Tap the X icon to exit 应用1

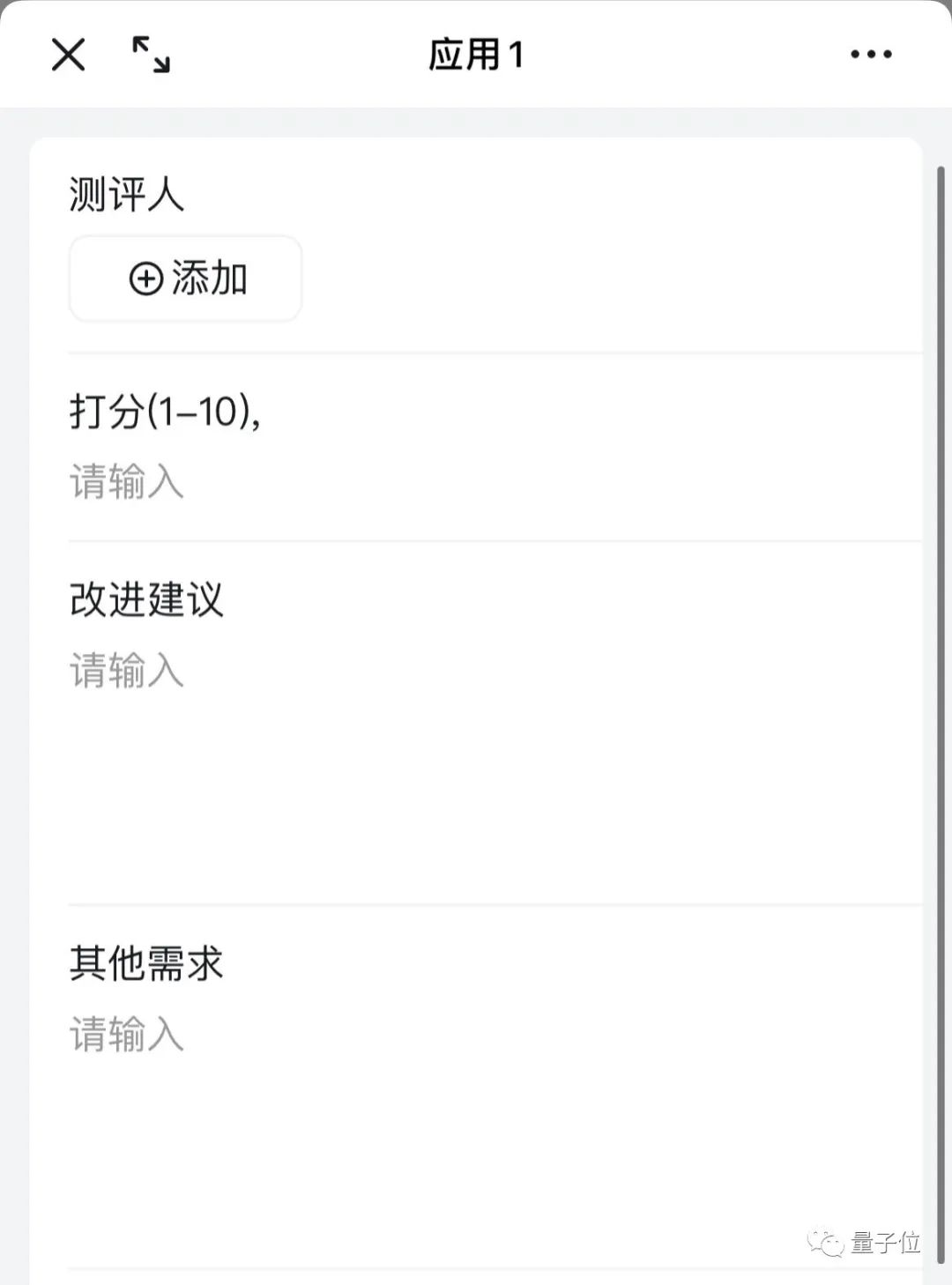click(x=67, y=55)
